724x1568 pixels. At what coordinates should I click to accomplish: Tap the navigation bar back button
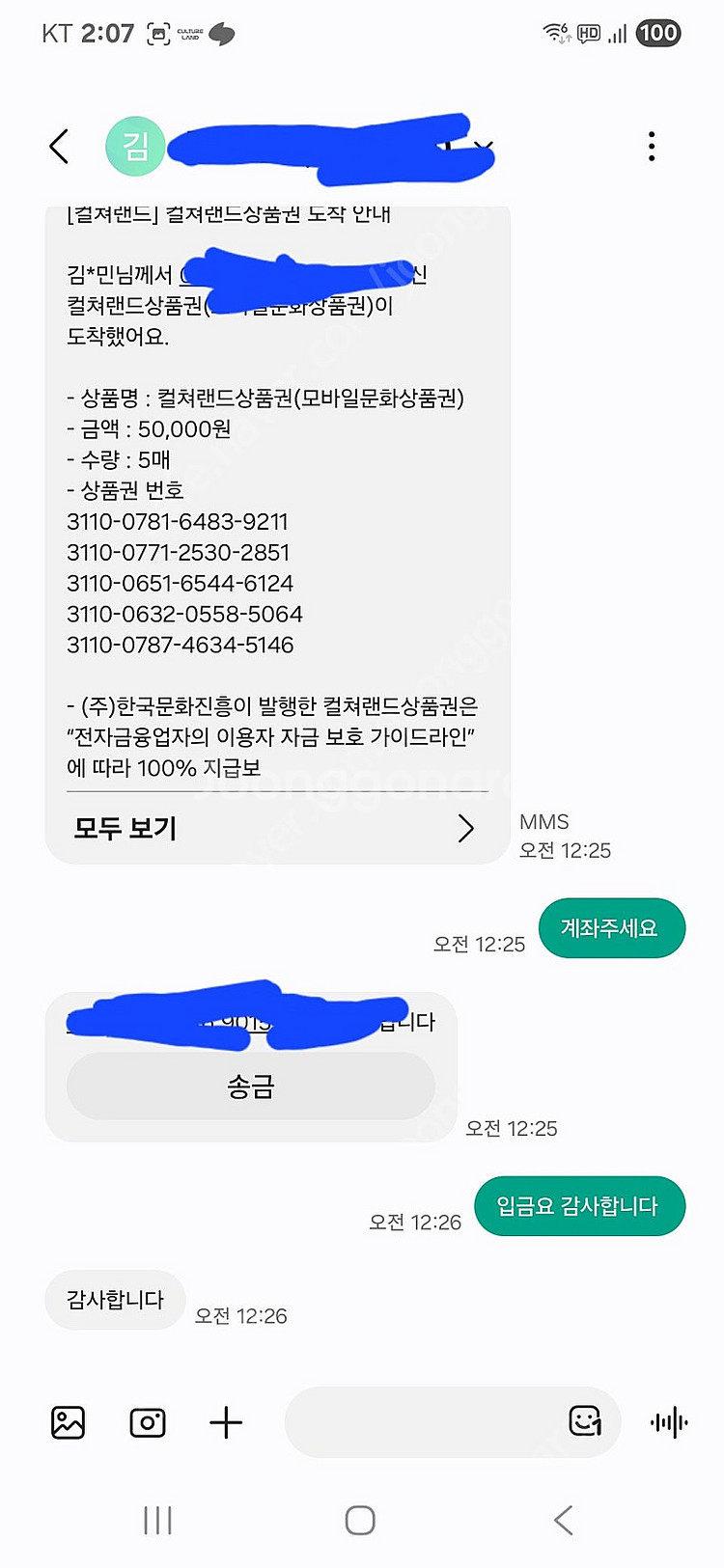pyautogui.click(x=564, y=1520)
